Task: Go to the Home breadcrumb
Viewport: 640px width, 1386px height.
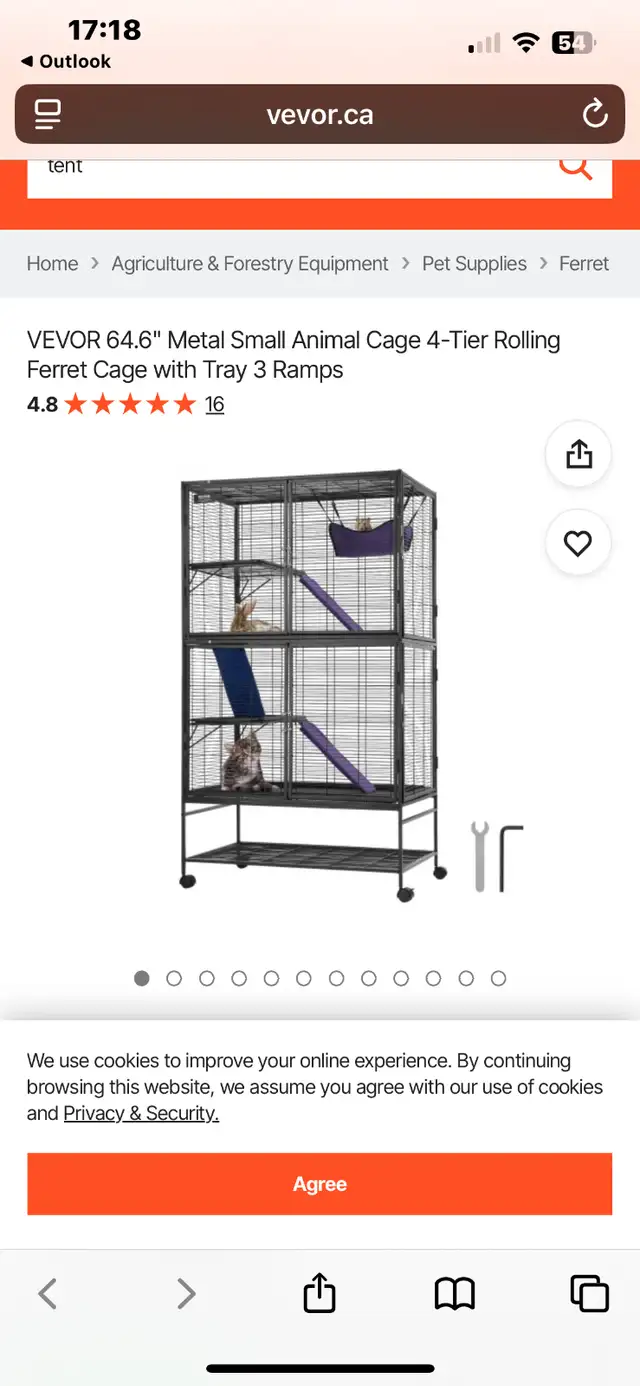Action: coord(52,264)
